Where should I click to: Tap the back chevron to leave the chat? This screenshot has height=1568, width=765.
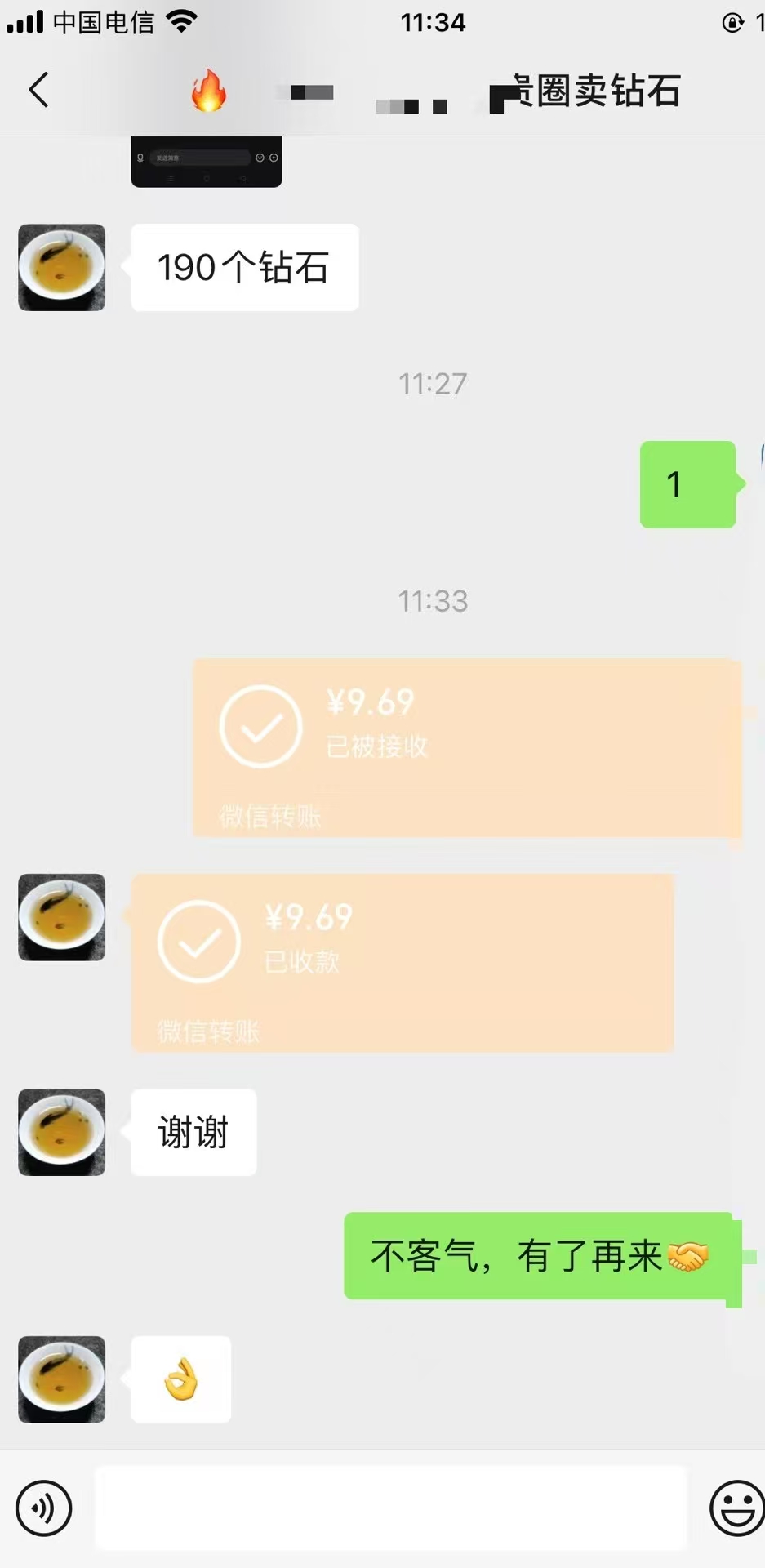point(37,90)
